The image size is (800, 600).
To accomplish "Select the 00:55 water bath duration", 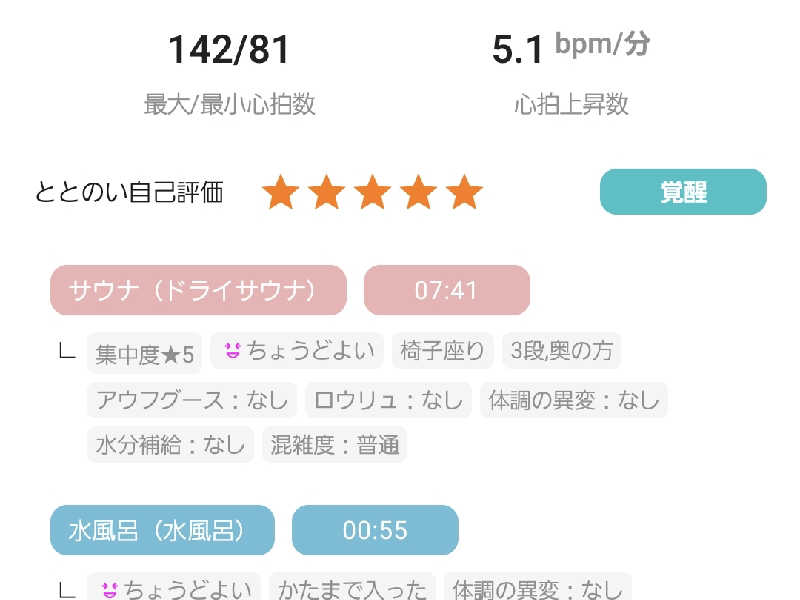I will coord(375,530).
